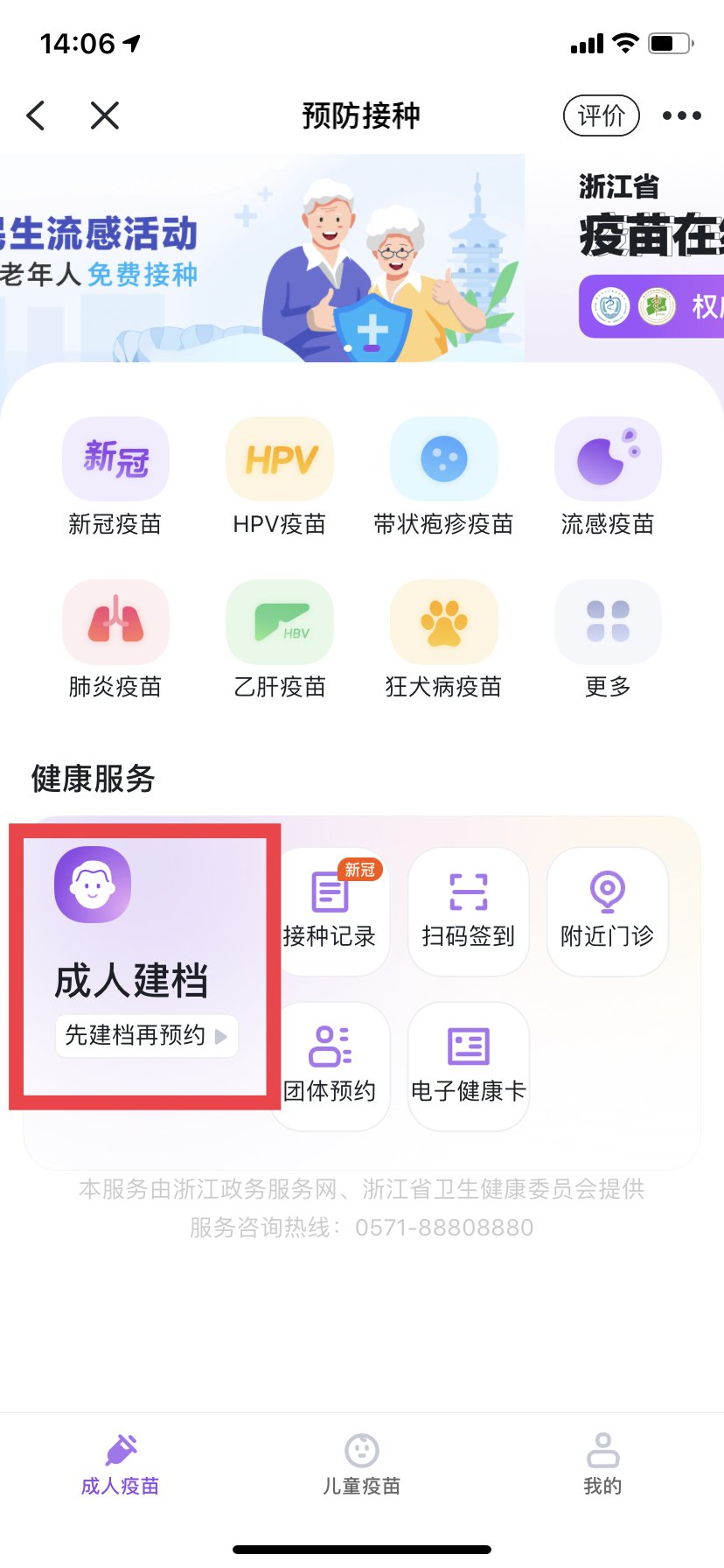724x1568 pixels.
Task: Open 电子健康卡
Action: (x=469, y=1066)
